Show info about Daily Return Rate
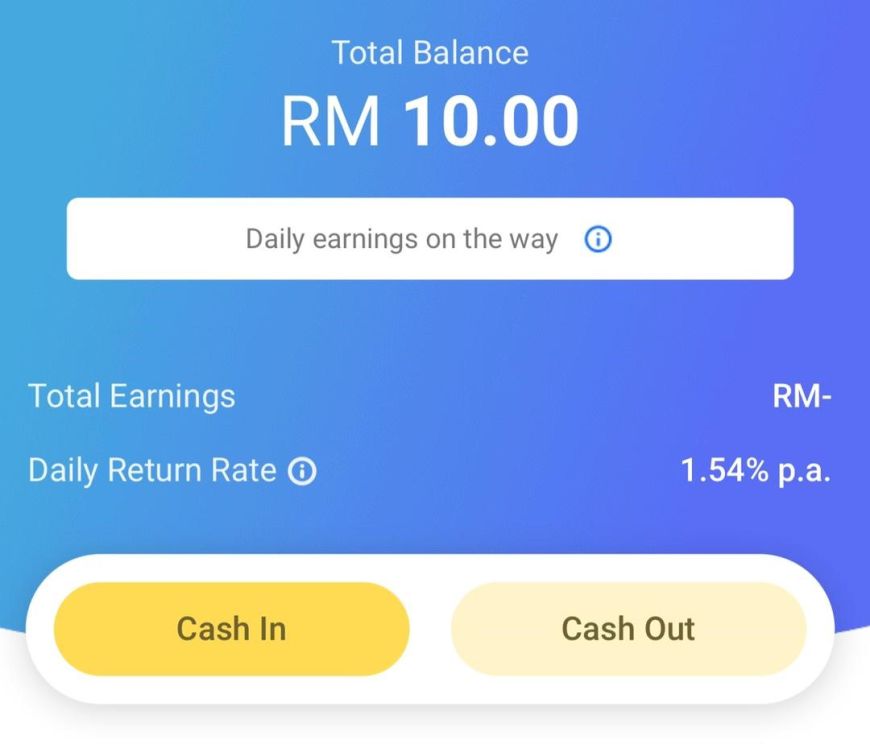The image size is (870, 744). (302, 471)
